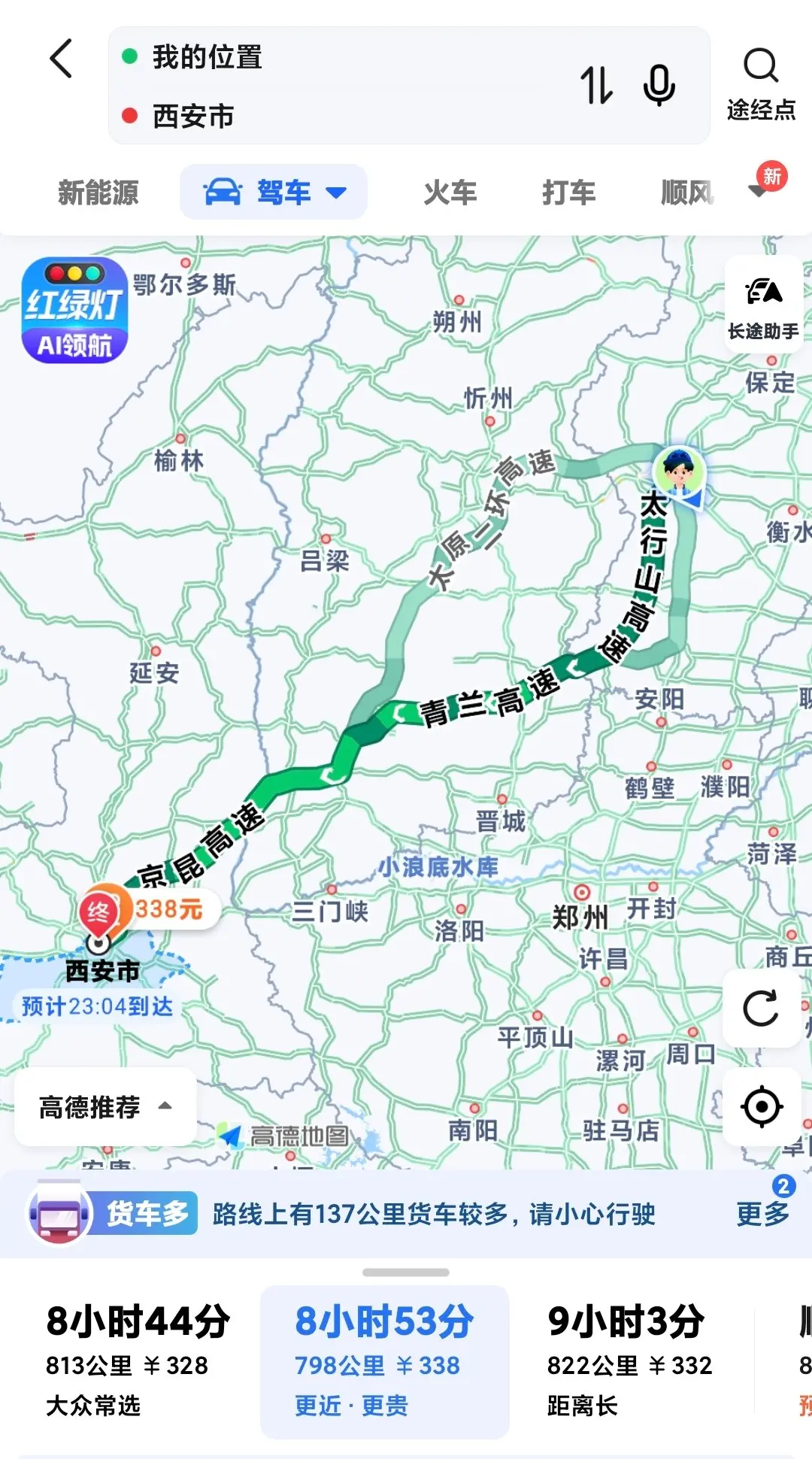View 更多 route alerts
The height and width of the screenshot is (1459, 812).
point(763,1213)
